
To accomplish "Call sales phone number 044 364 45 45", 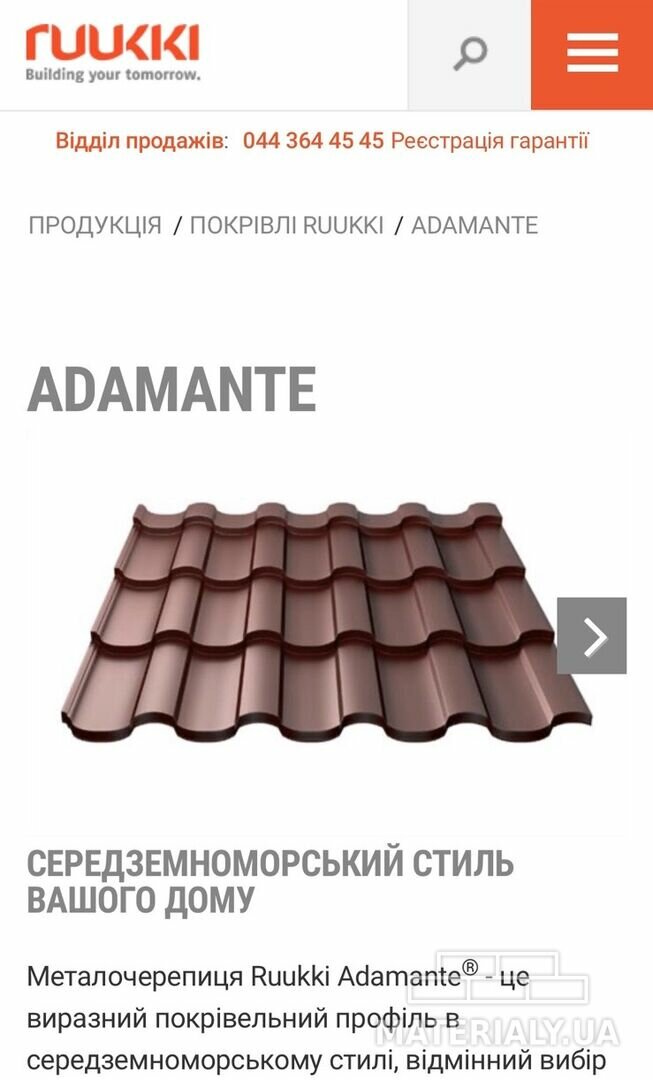I will click(313, 141).
